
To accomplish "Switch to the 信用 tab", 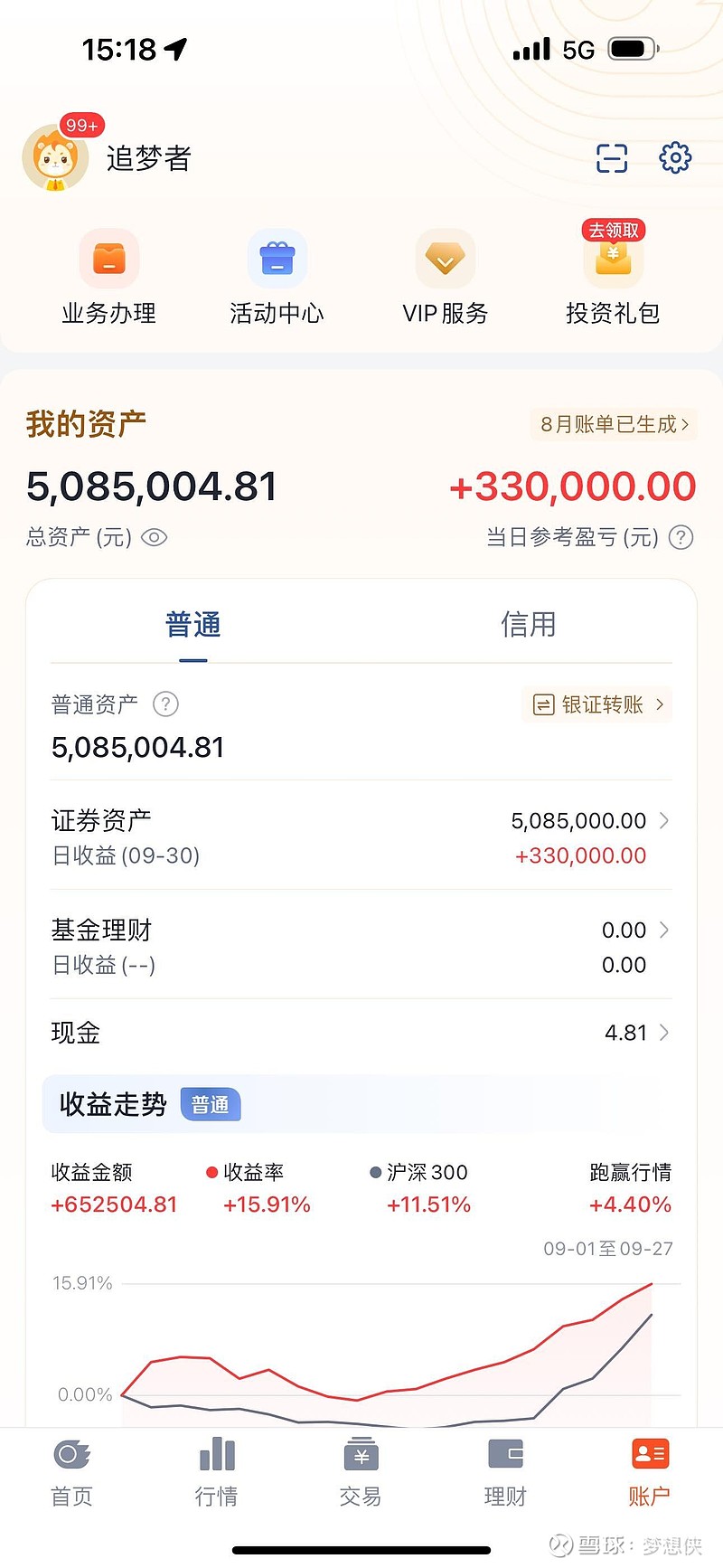I will coord(528,624).
